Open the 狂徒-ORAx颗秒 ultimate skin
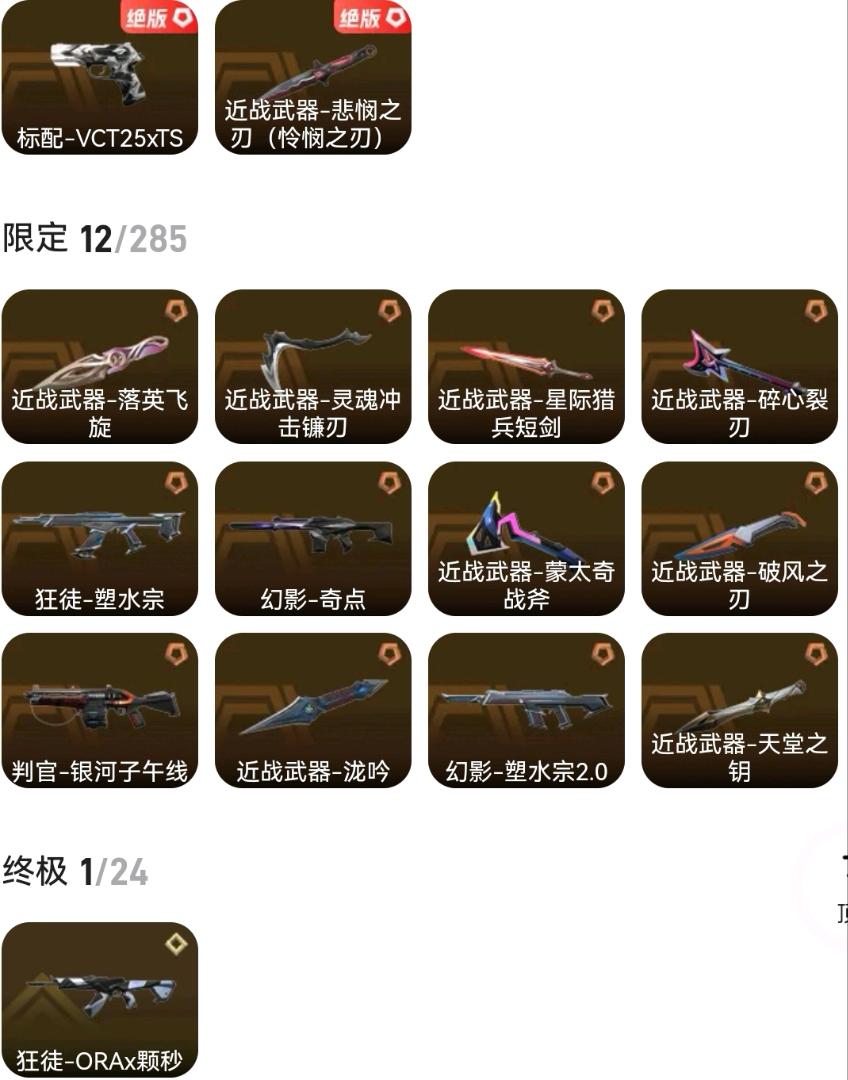Screen dimensions: 848x1080 tap(100, 999)
